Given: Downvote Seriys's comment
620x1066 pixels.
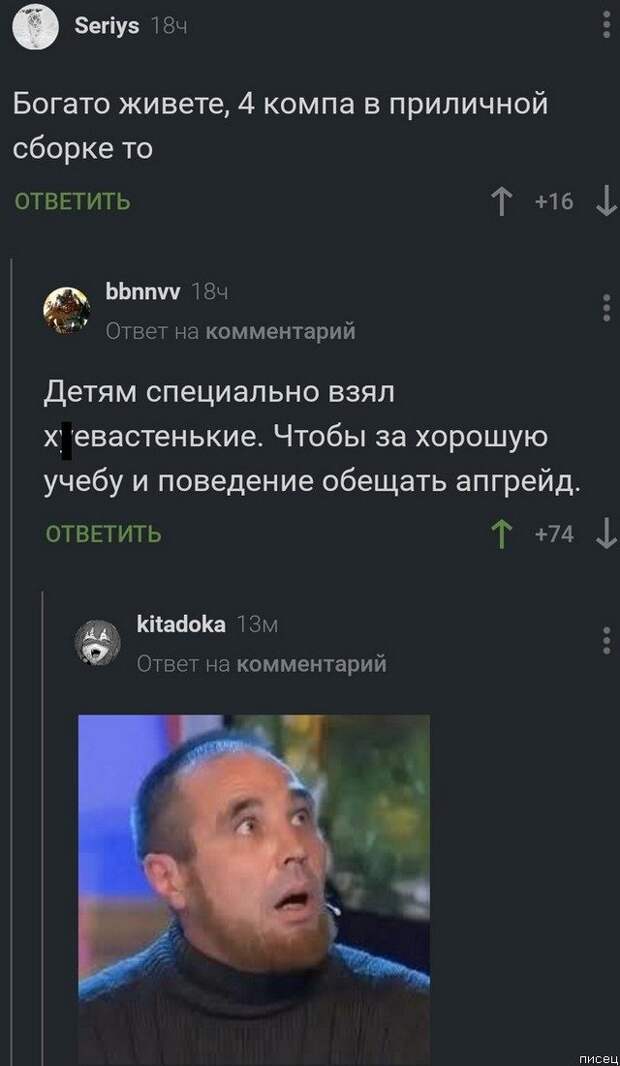Looking at the screenshot, I should pos(604,202).
